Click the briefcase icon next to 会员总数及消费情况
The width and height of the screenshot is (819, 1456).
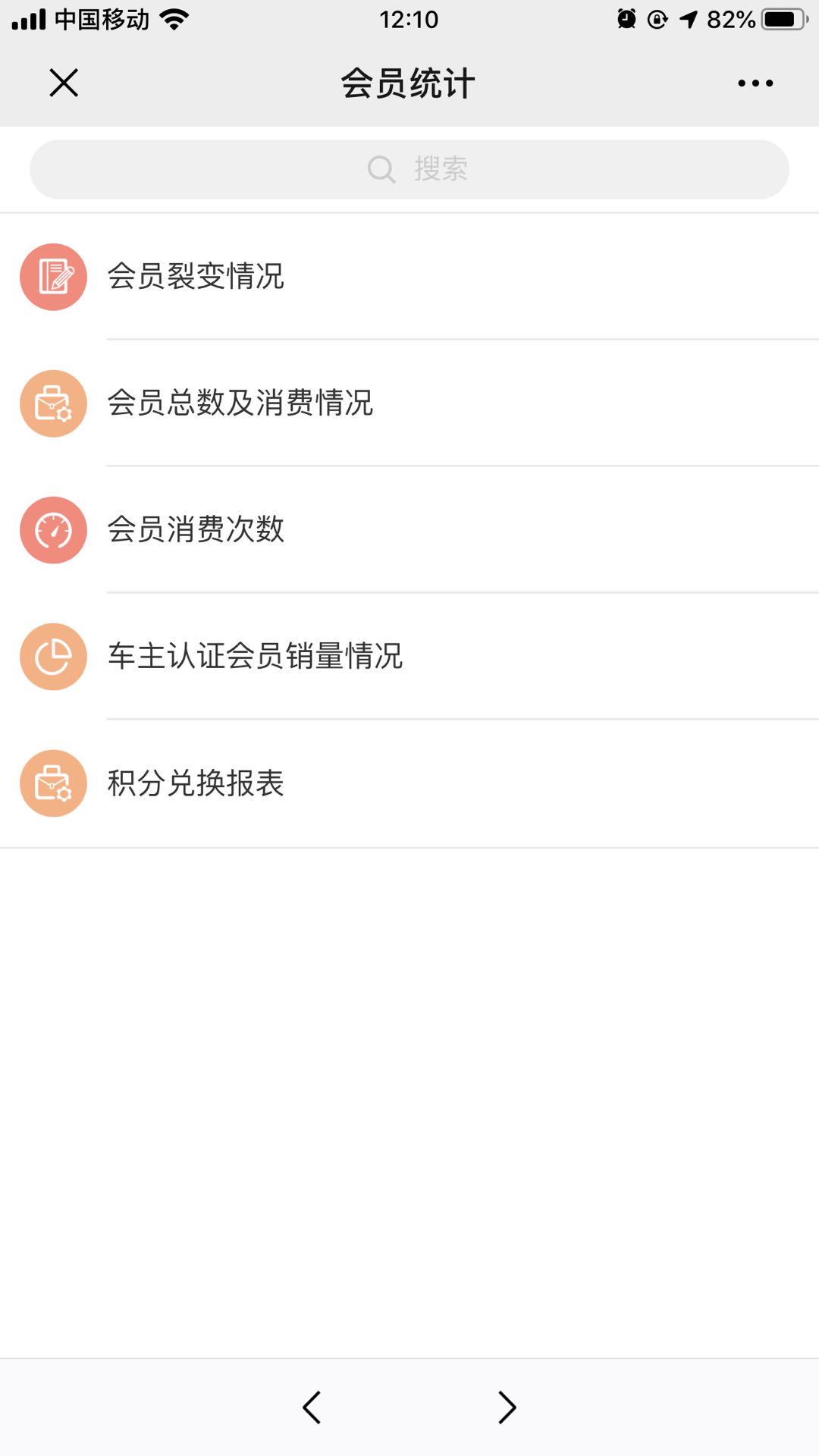(x=53, y=403)
